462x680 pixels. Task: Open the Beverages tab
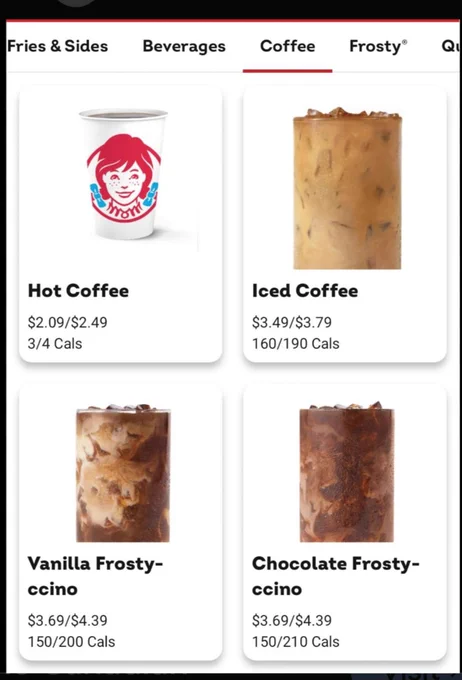point(184,46)
